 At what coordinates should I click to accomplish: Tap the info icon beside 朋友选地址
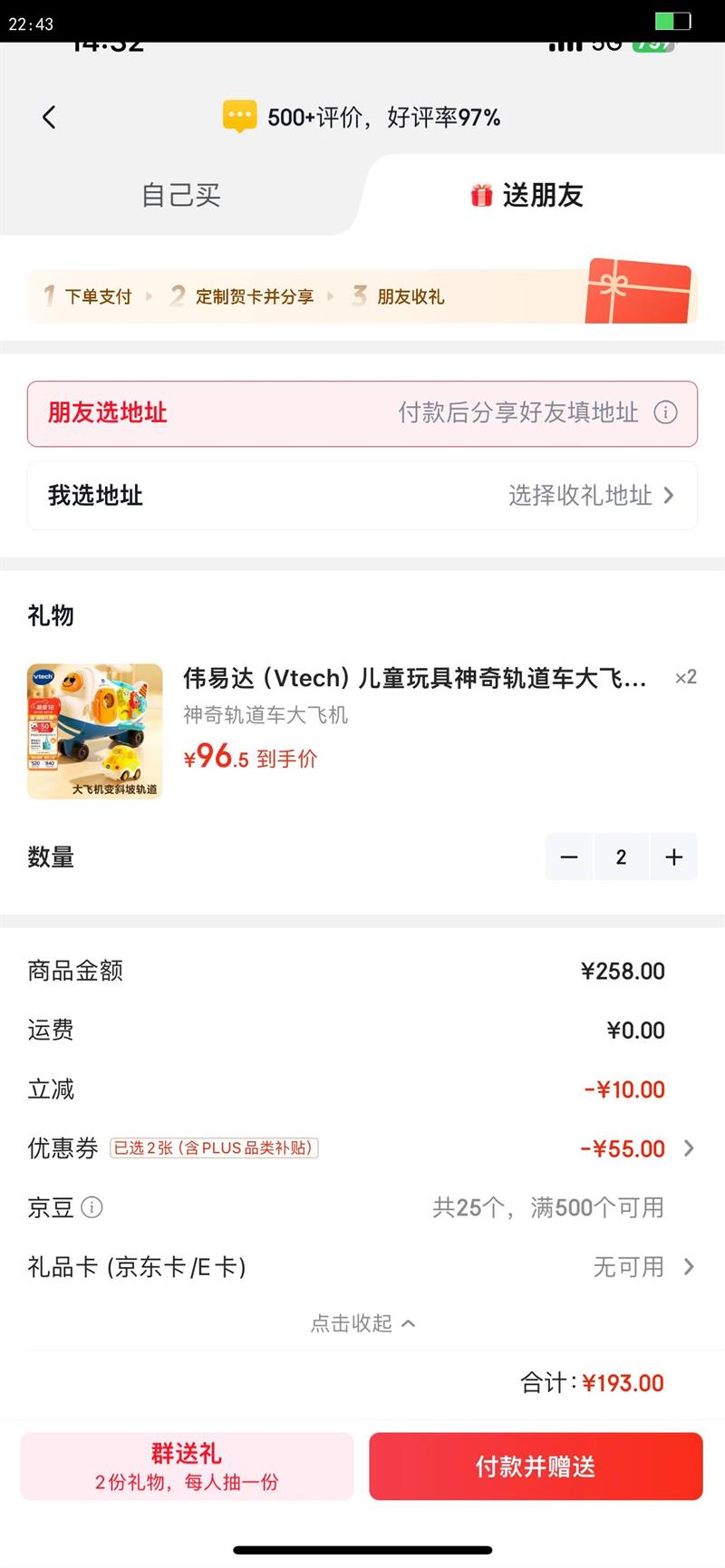pyautogui.click(x=666, y=413)
